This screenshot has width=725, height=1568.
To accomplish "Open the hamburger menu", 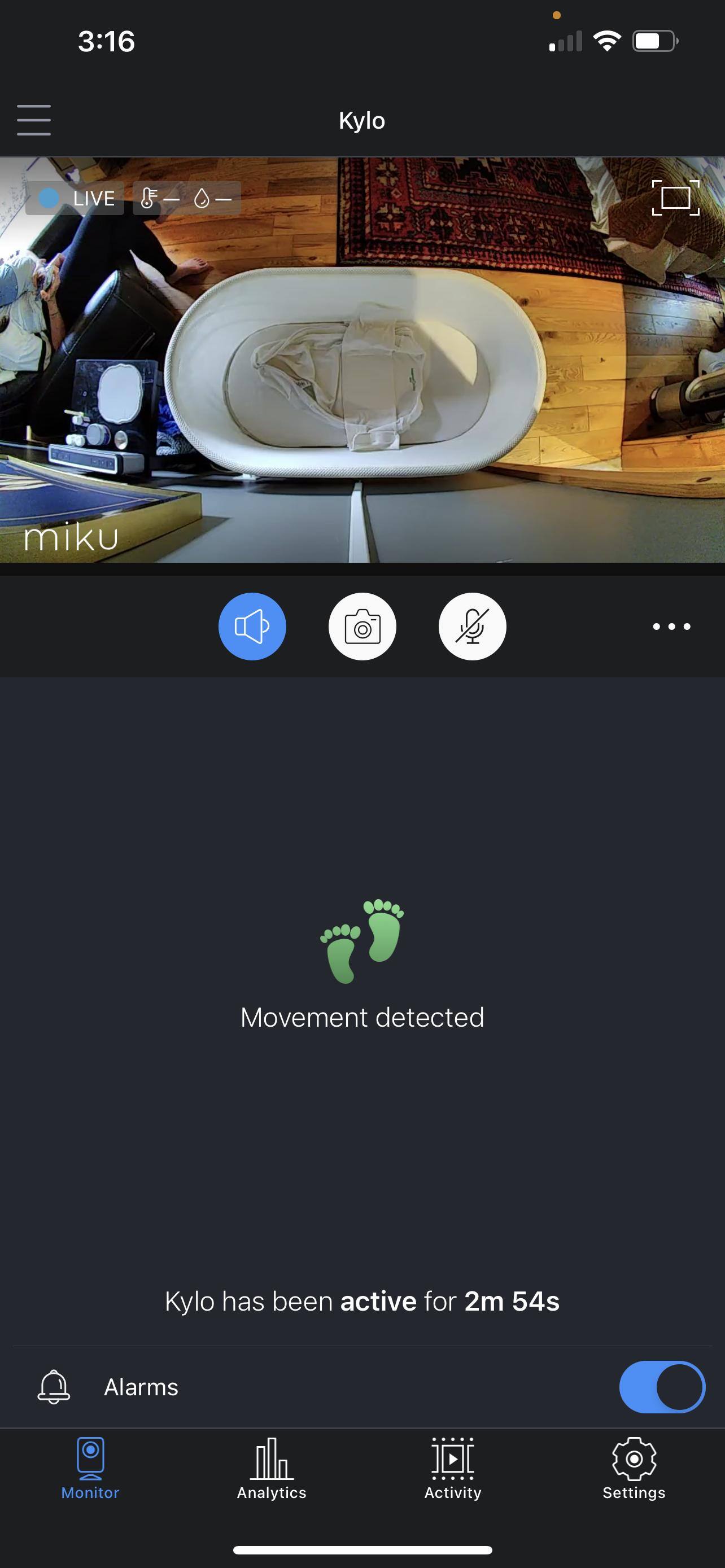I will (x=34, y=120).
